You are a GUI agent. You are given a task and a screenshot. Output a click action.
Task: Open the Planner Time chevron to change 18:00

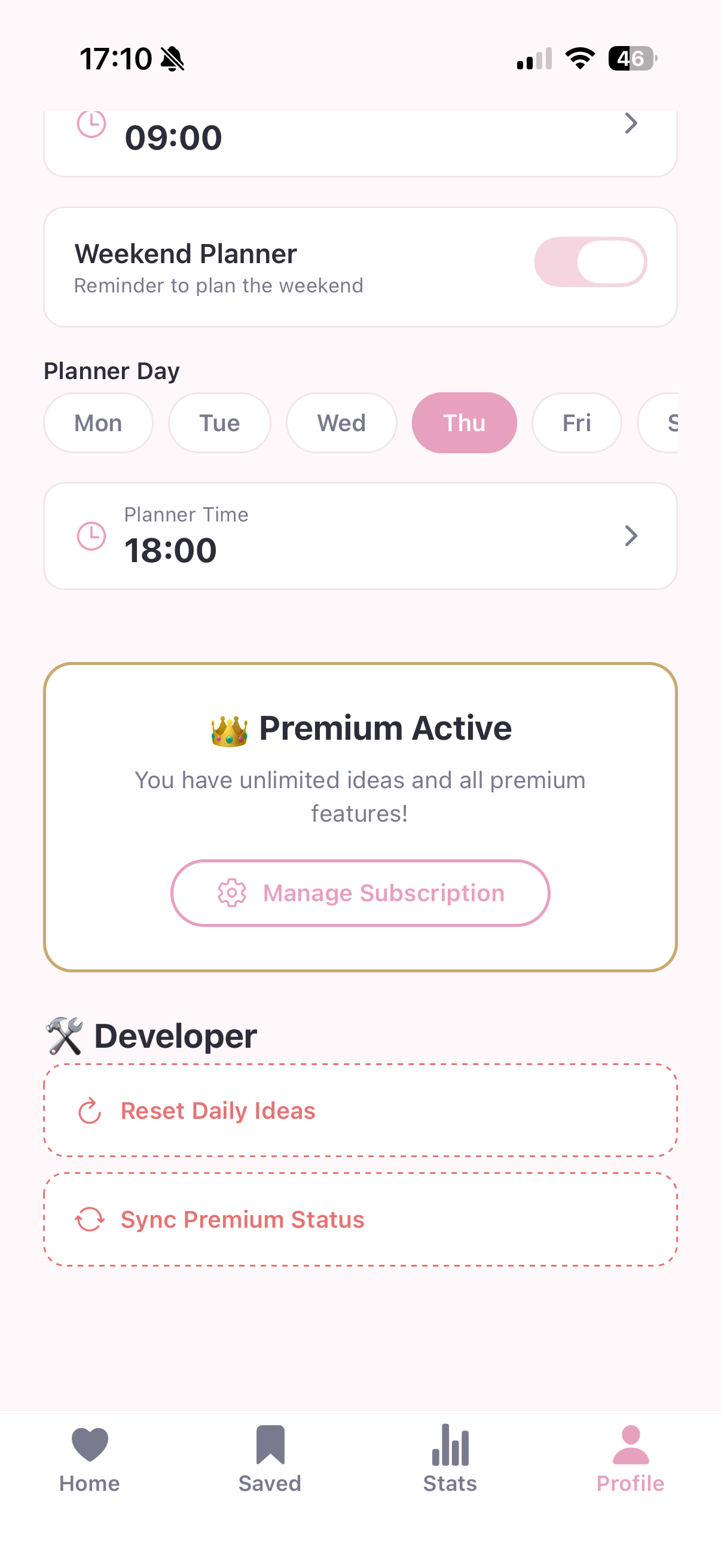point(631,535)
